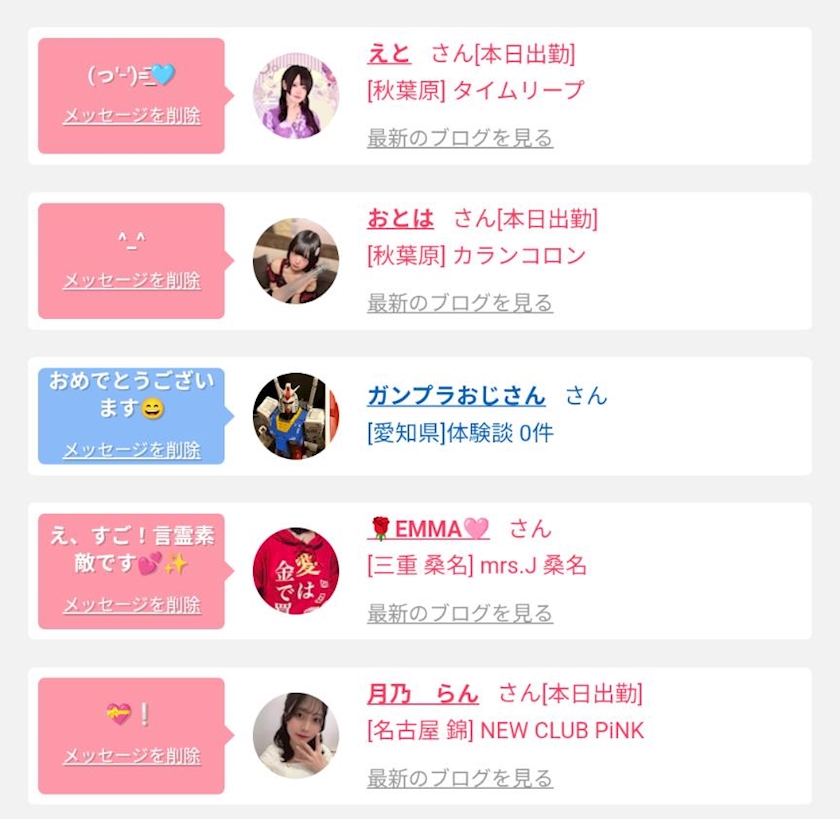Delete the message sent to えと

pos(132,116)
